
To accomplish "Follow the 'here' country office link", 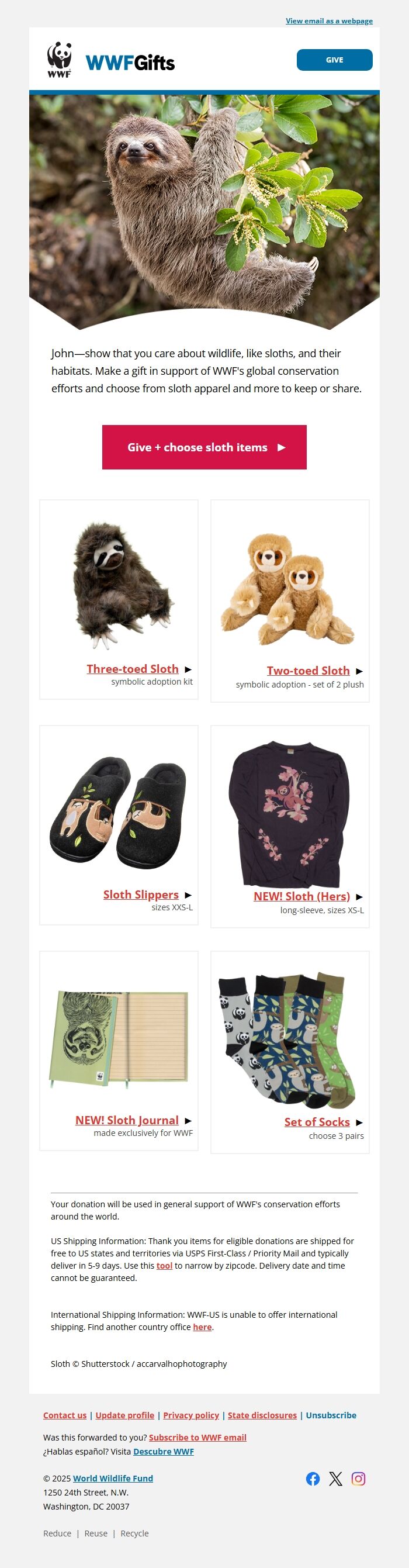I will (202, 1327).
